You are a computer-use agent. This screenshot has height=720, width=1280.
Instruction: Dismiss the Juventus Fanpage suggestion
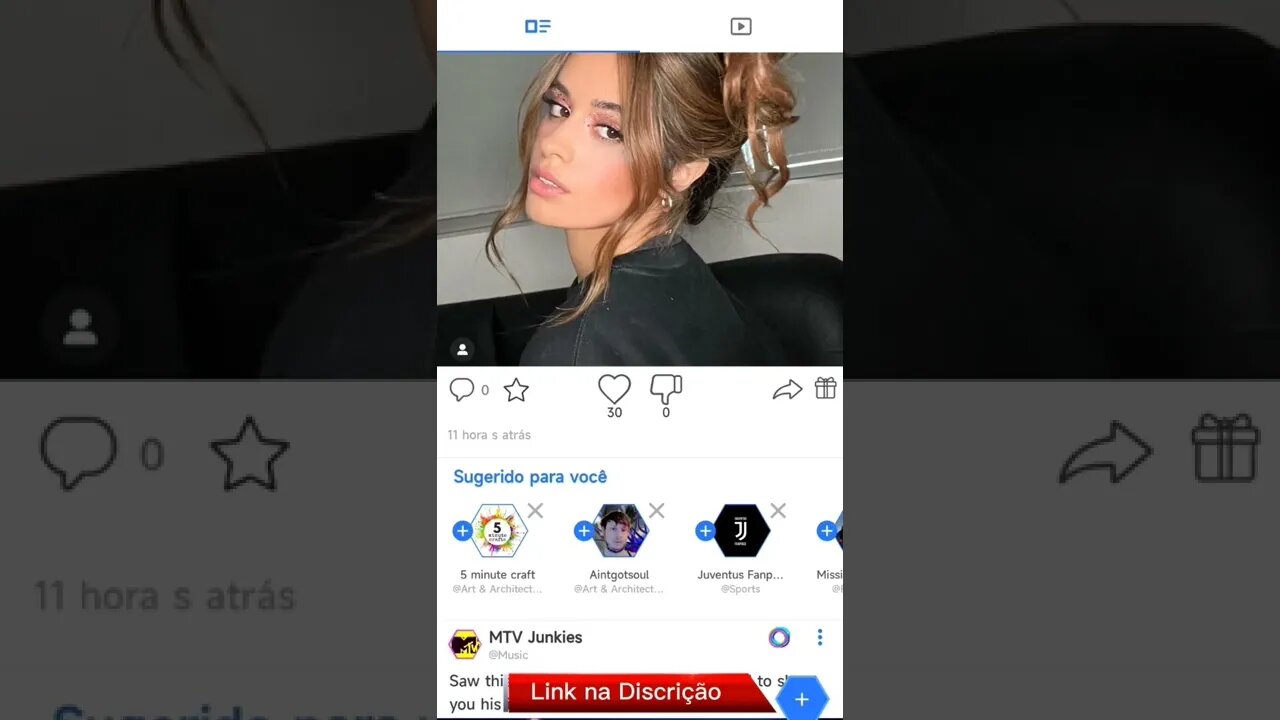pos(778,511)
